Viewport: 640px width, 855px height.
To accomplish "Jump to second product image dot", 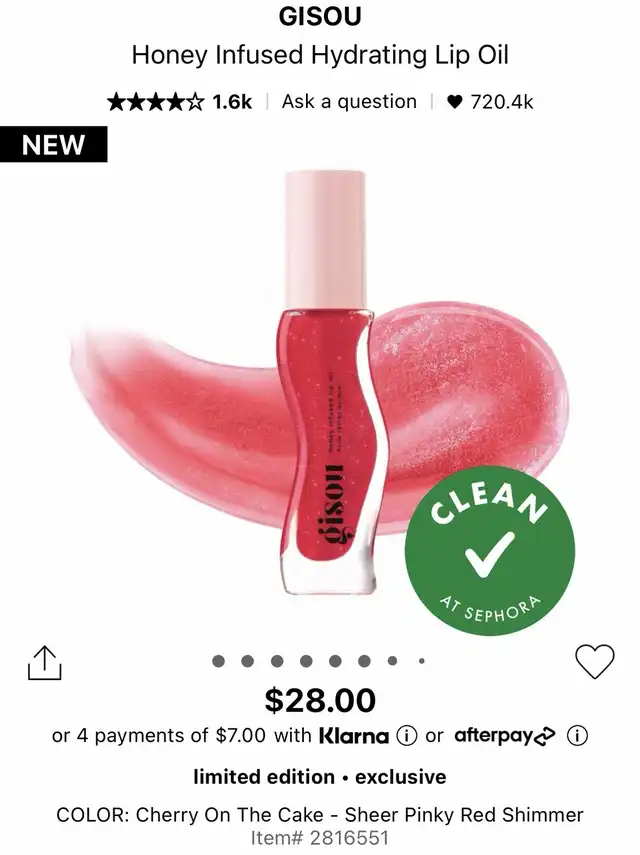I will (x=248, y=661).
